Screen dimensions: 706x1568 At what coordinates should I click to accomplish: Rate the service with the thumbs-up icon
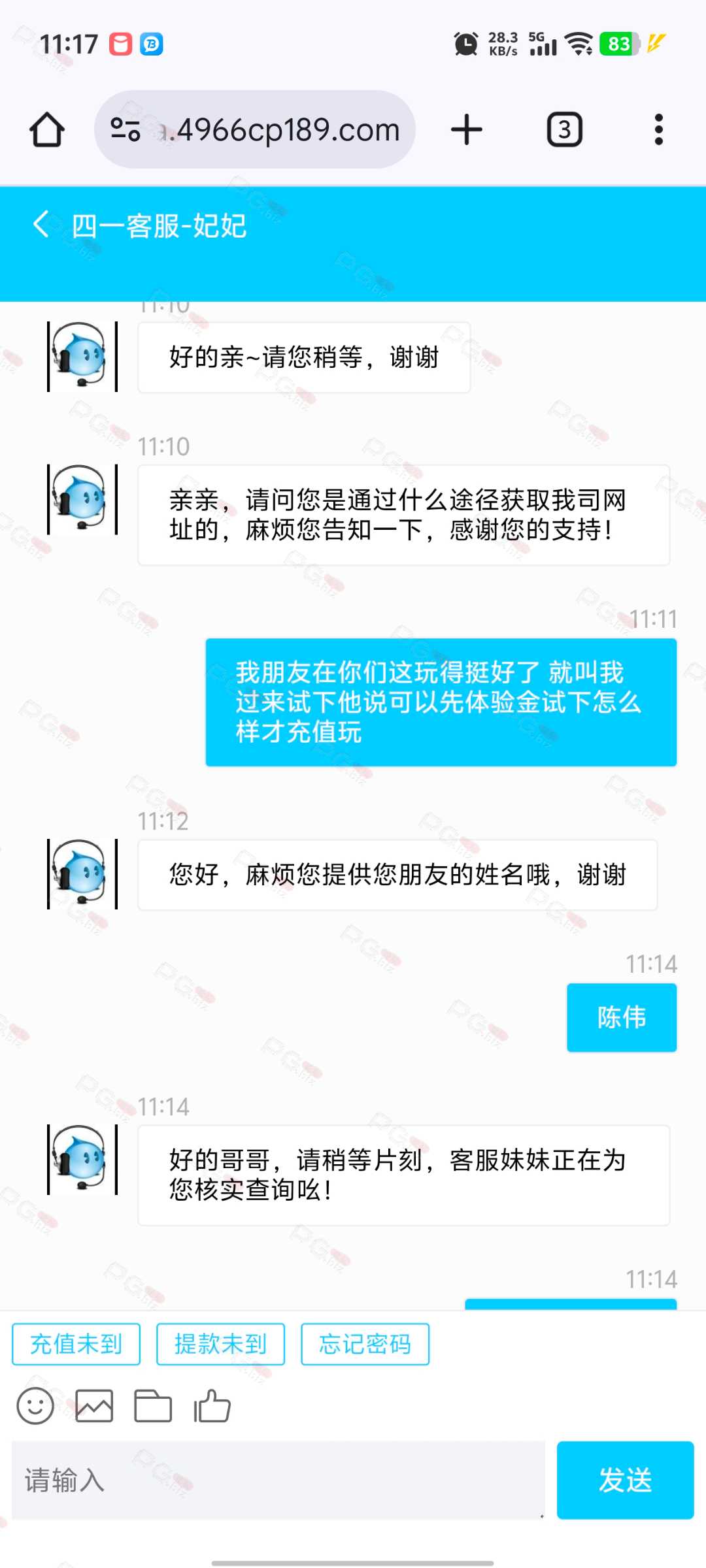pyautogui.click(x=212, y=1406)
